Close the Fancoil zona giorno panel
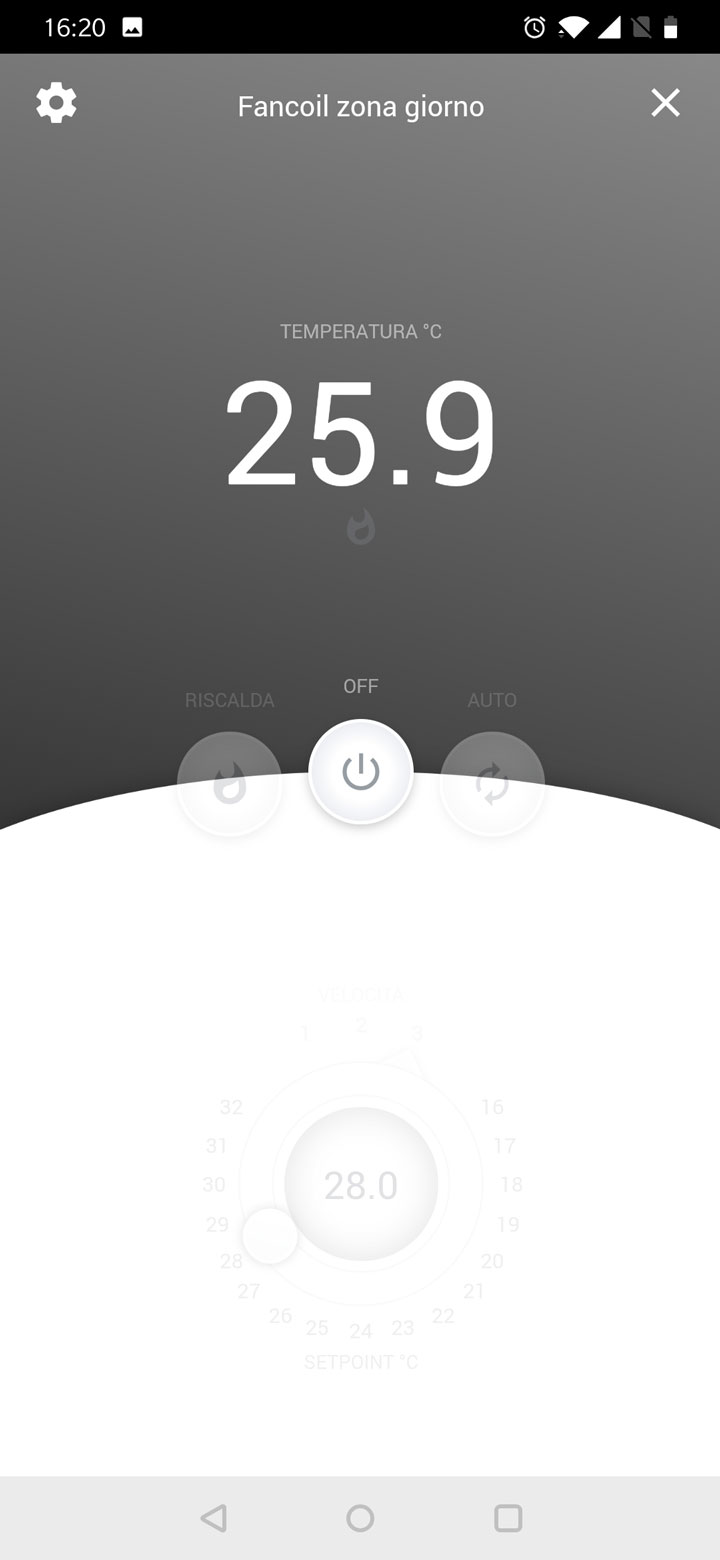 pos(665,103)
